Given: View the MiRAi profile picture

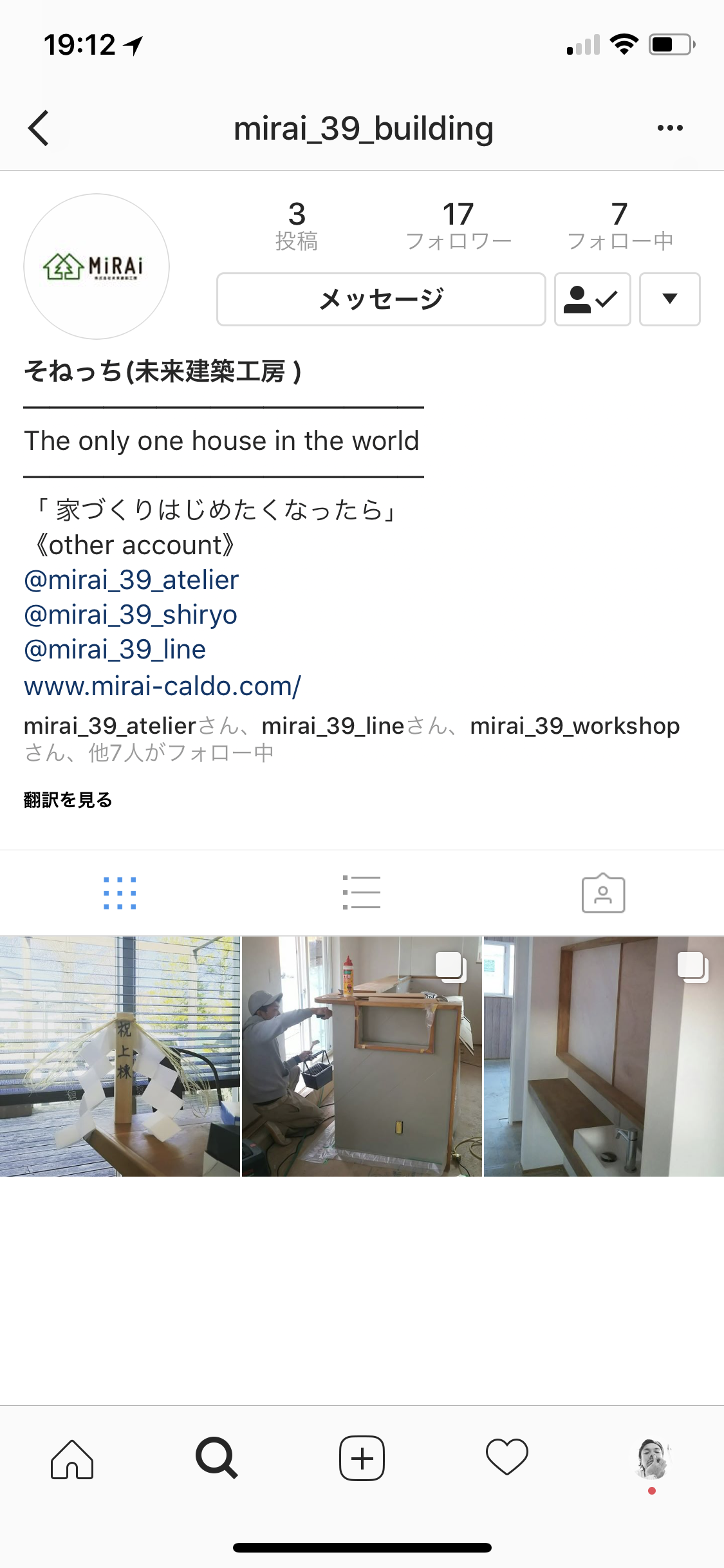Looking at the screenshot, I should tap(97, 266).
